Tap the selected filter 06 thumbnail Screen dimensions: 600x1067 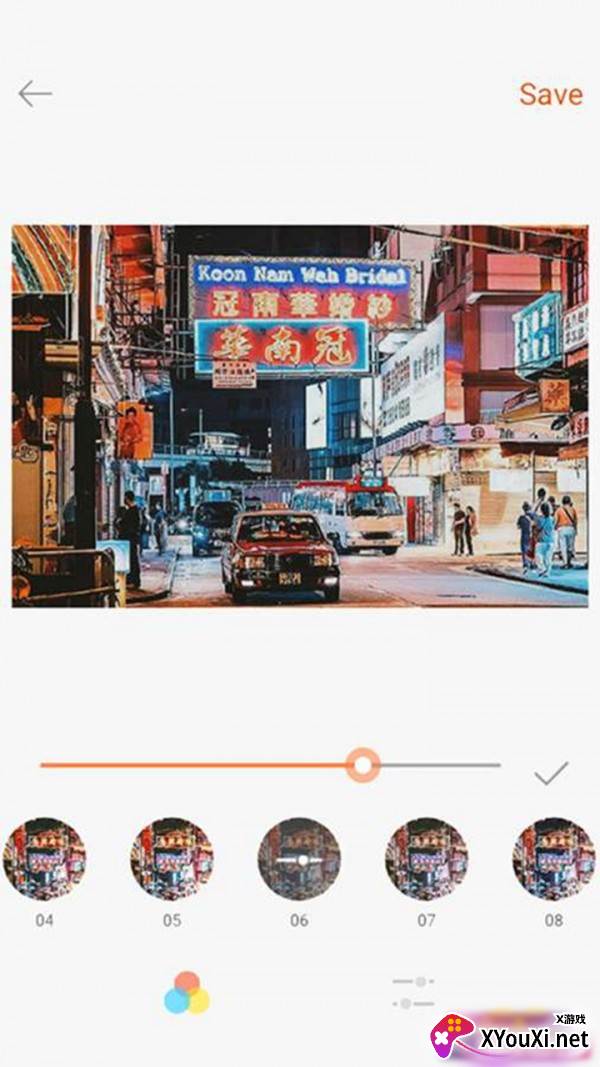pyautogui.click(x=299, y=859)
